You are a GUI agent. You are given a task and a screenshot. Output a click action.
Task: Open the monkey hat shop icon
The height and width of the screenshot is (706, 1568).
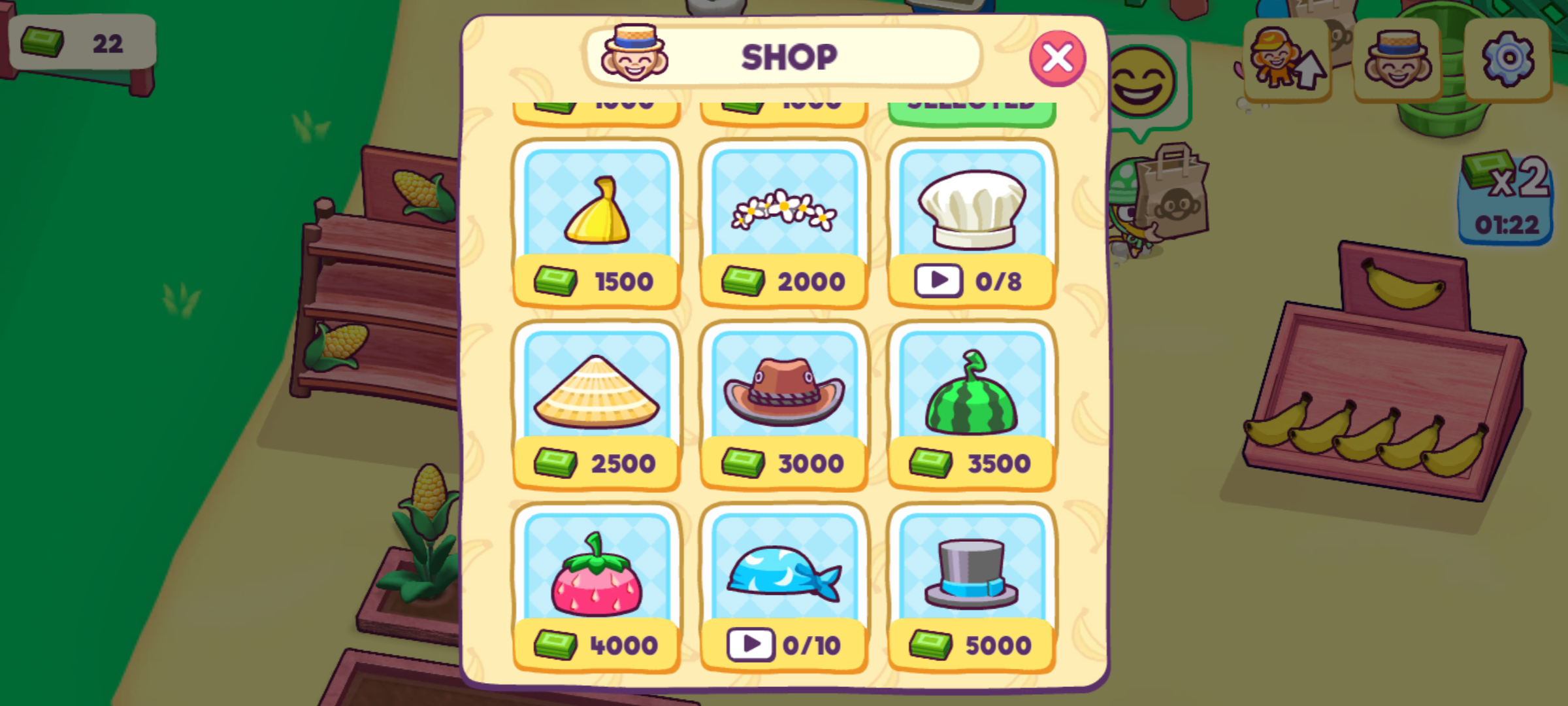[1397, 59]
